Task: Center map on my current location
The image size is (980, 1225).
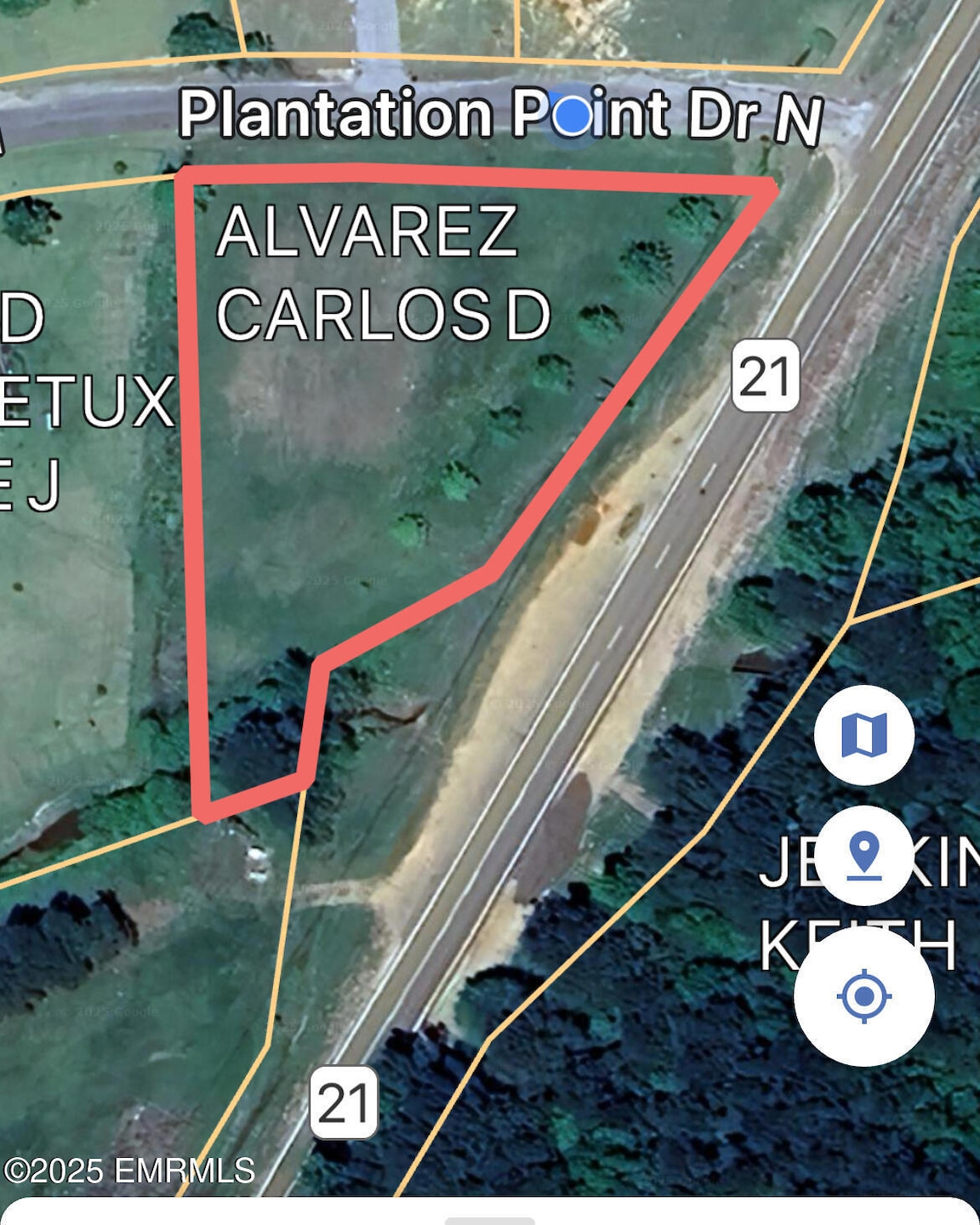Action: tap(863, 995)
